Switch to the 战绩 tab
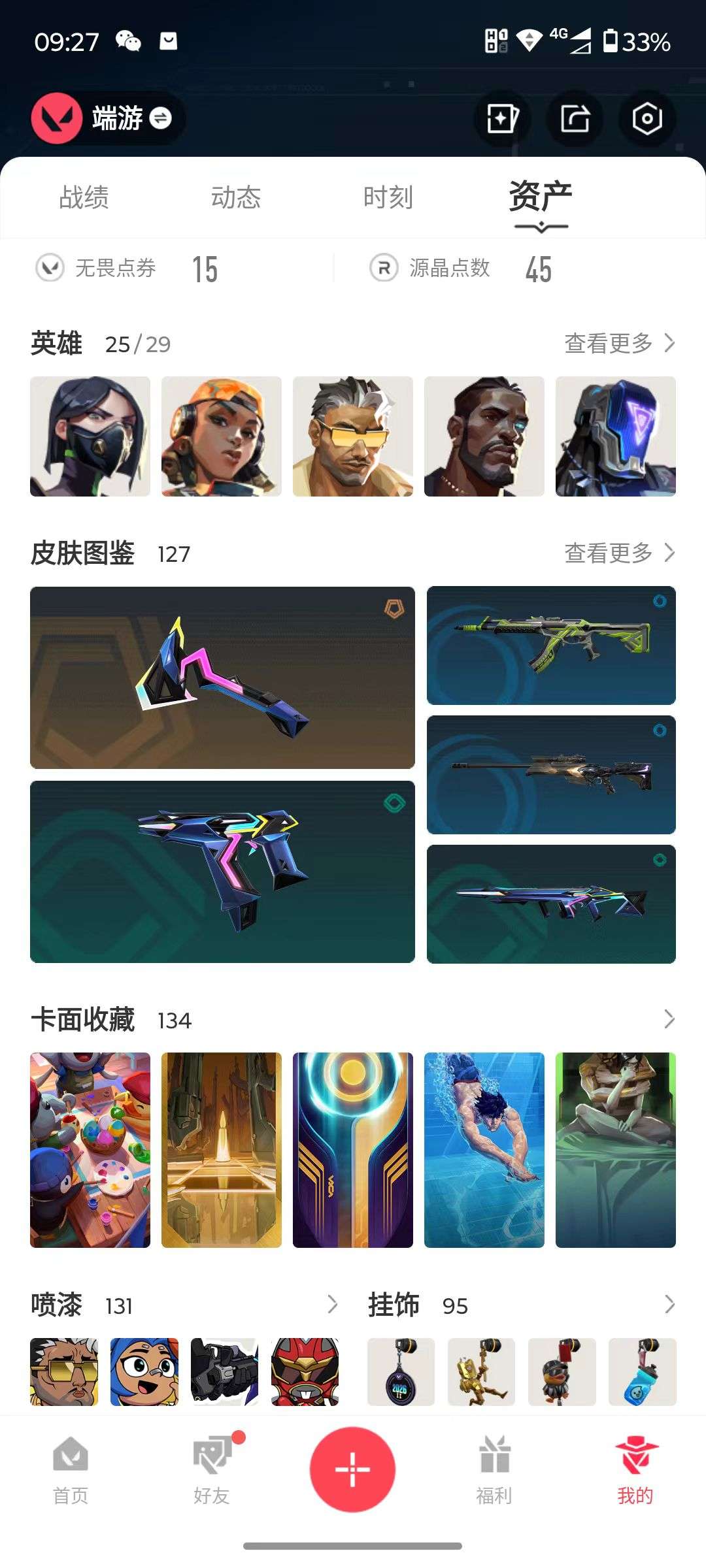Screen dimensions: 706x1568 (x=84, y=197)
